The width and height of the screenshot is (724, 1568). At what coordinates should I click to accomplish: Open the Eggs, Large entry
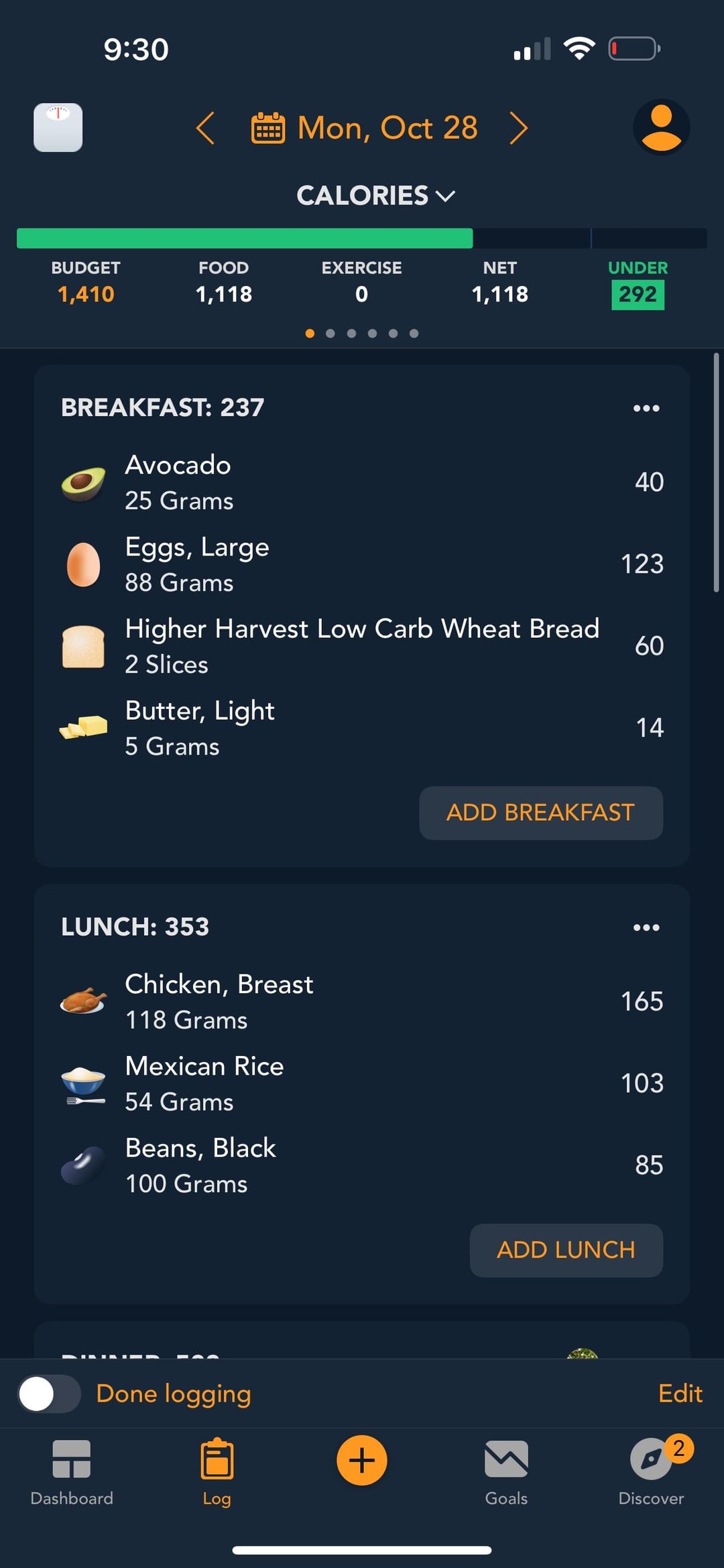pos(362,564)
